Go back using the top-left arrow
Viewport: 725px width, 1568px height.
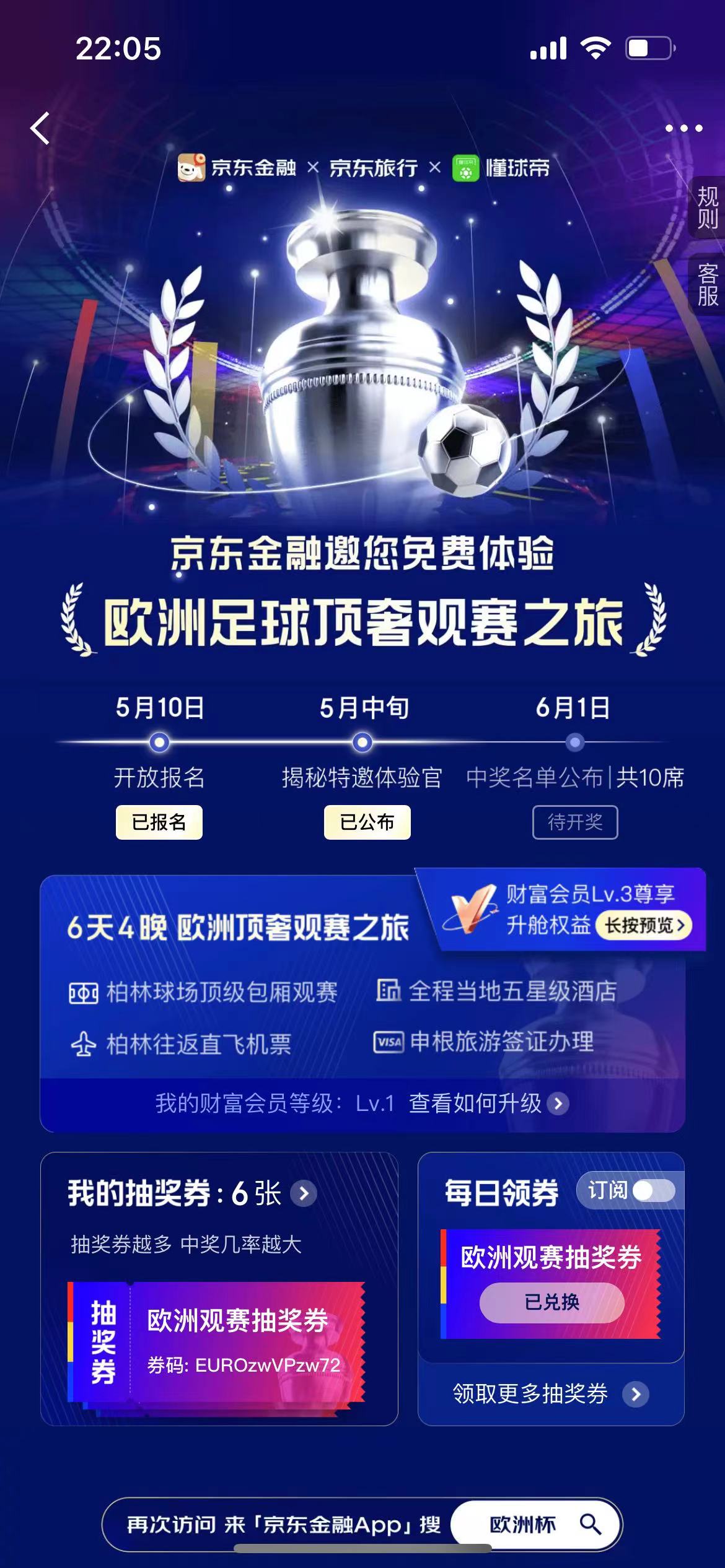[40, 129]
